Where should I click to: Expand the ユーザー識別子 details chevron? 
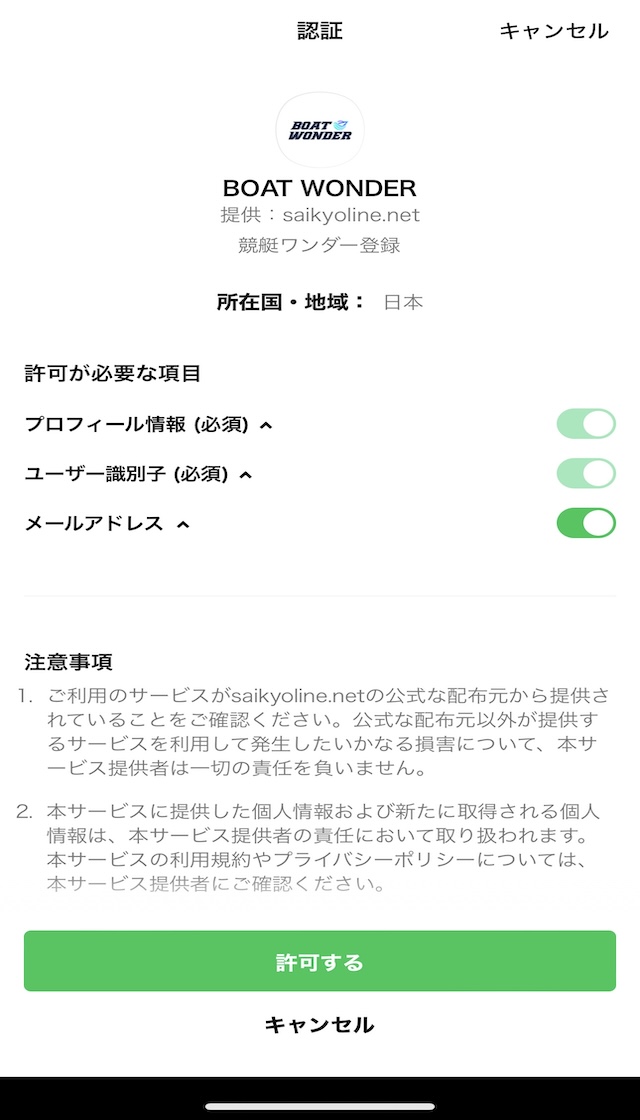(x=246, y=475)
